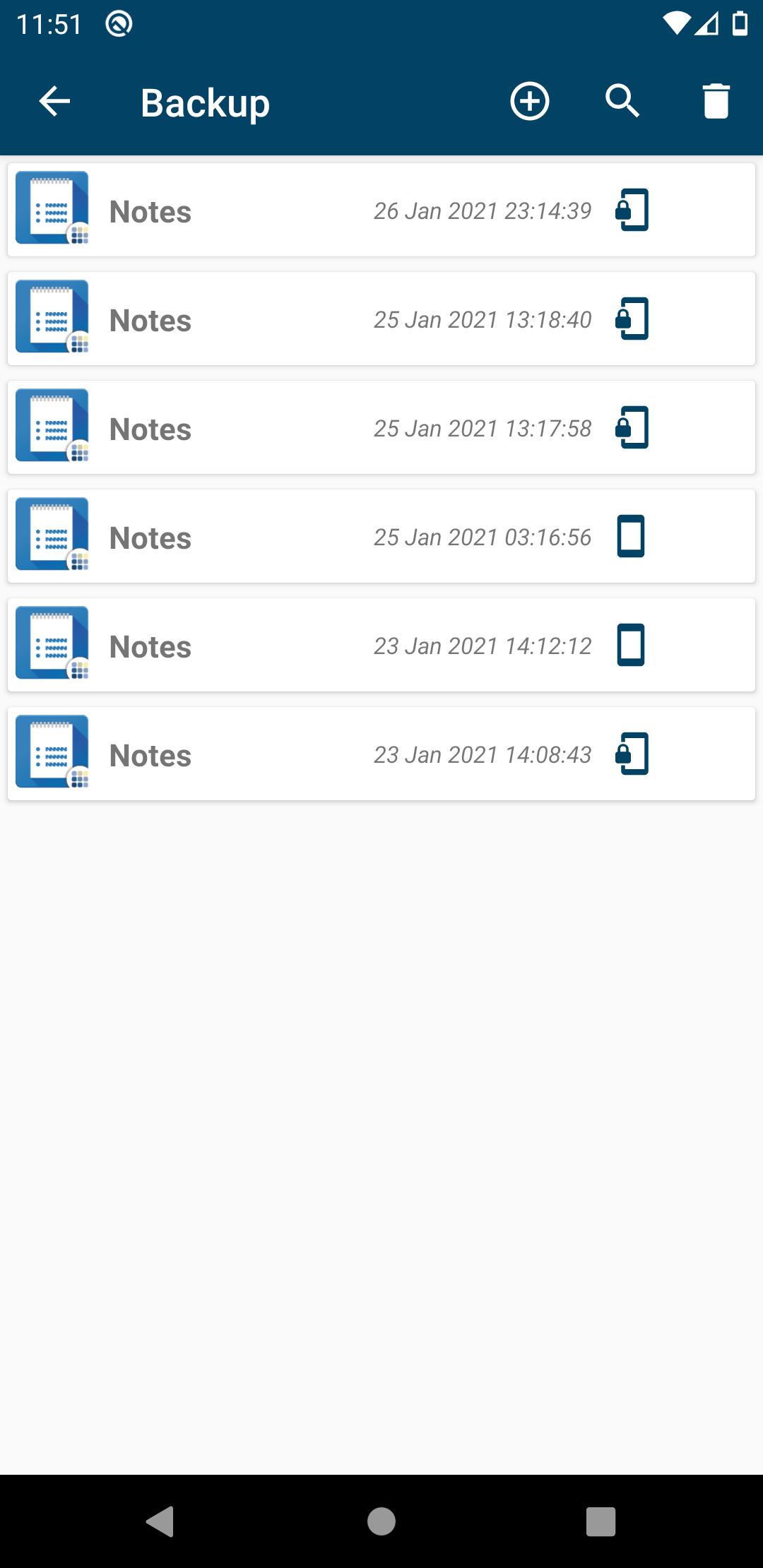Tap the system home button
The width and height of the screenshot is (763, 1568).
[381, 1521]
